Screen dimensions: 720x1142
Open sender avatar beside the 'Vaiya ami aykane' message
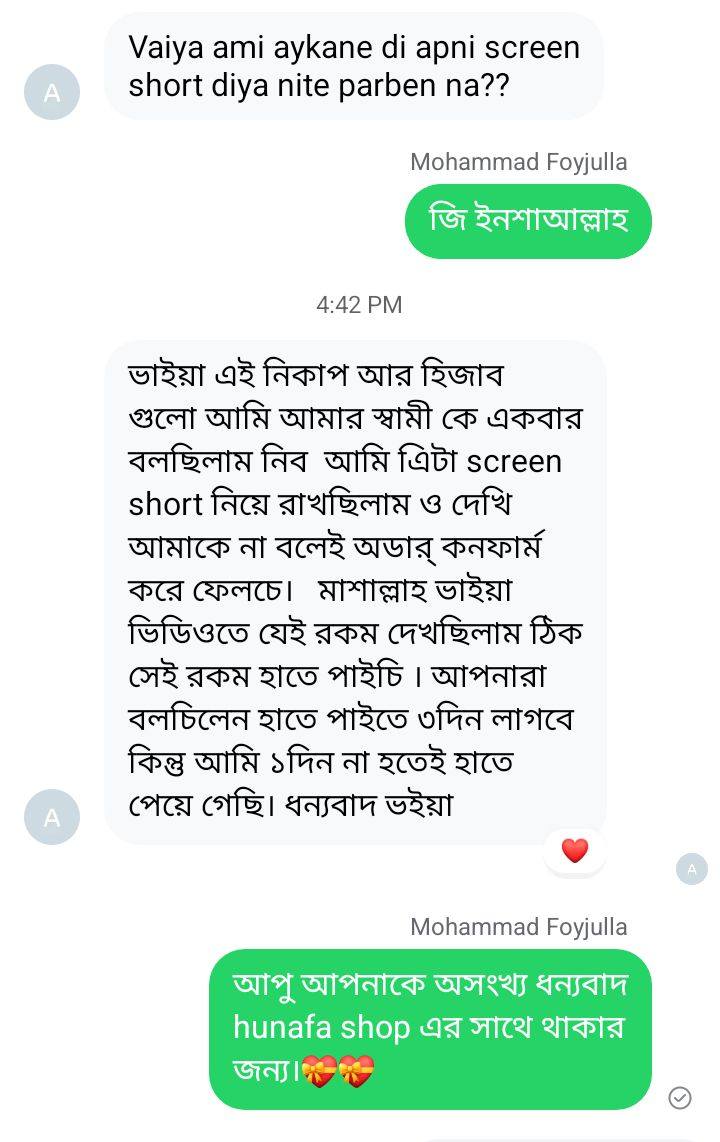click(52, 92)
